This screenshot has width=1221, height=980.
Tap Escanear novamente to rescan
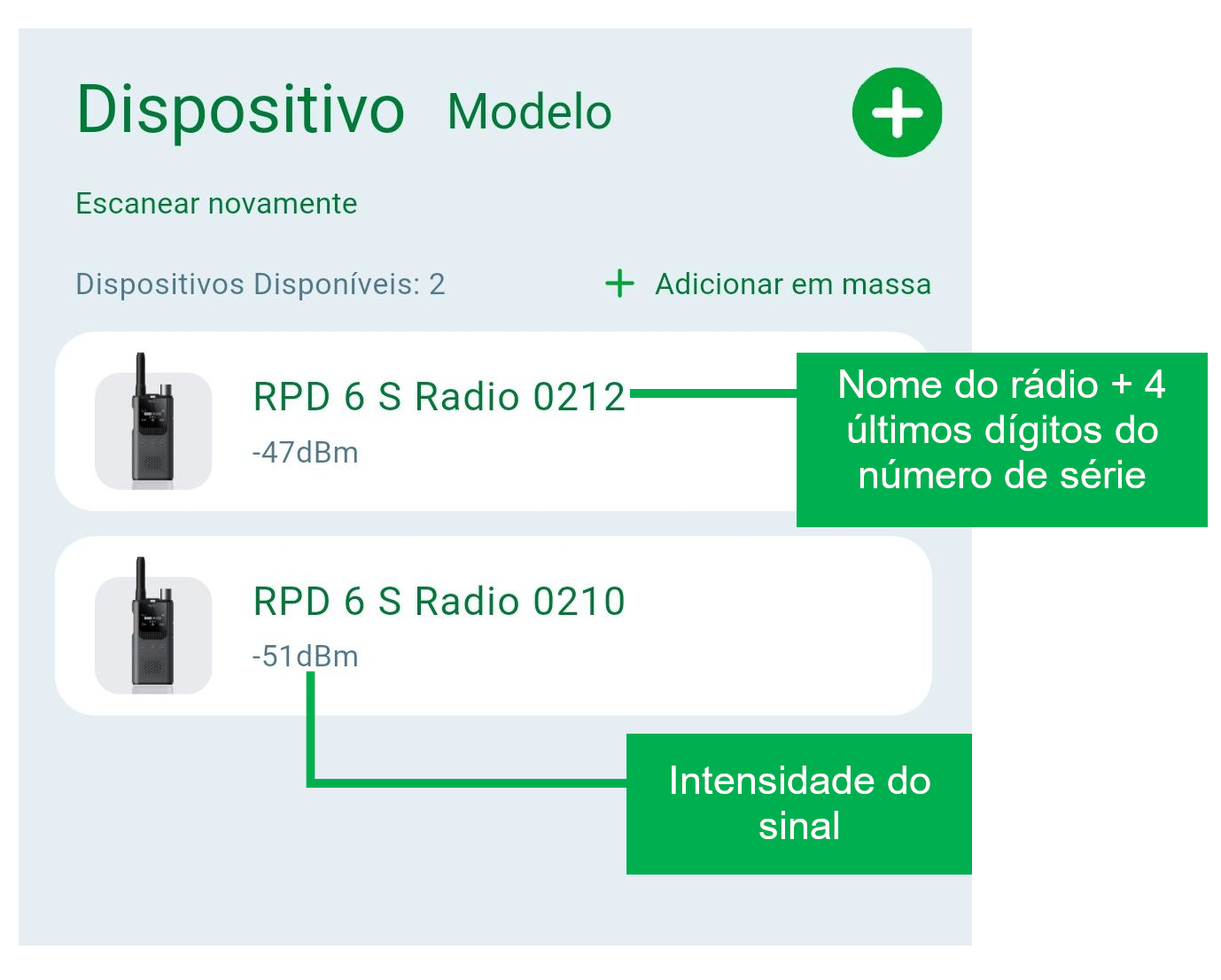(x=216, y=204)
